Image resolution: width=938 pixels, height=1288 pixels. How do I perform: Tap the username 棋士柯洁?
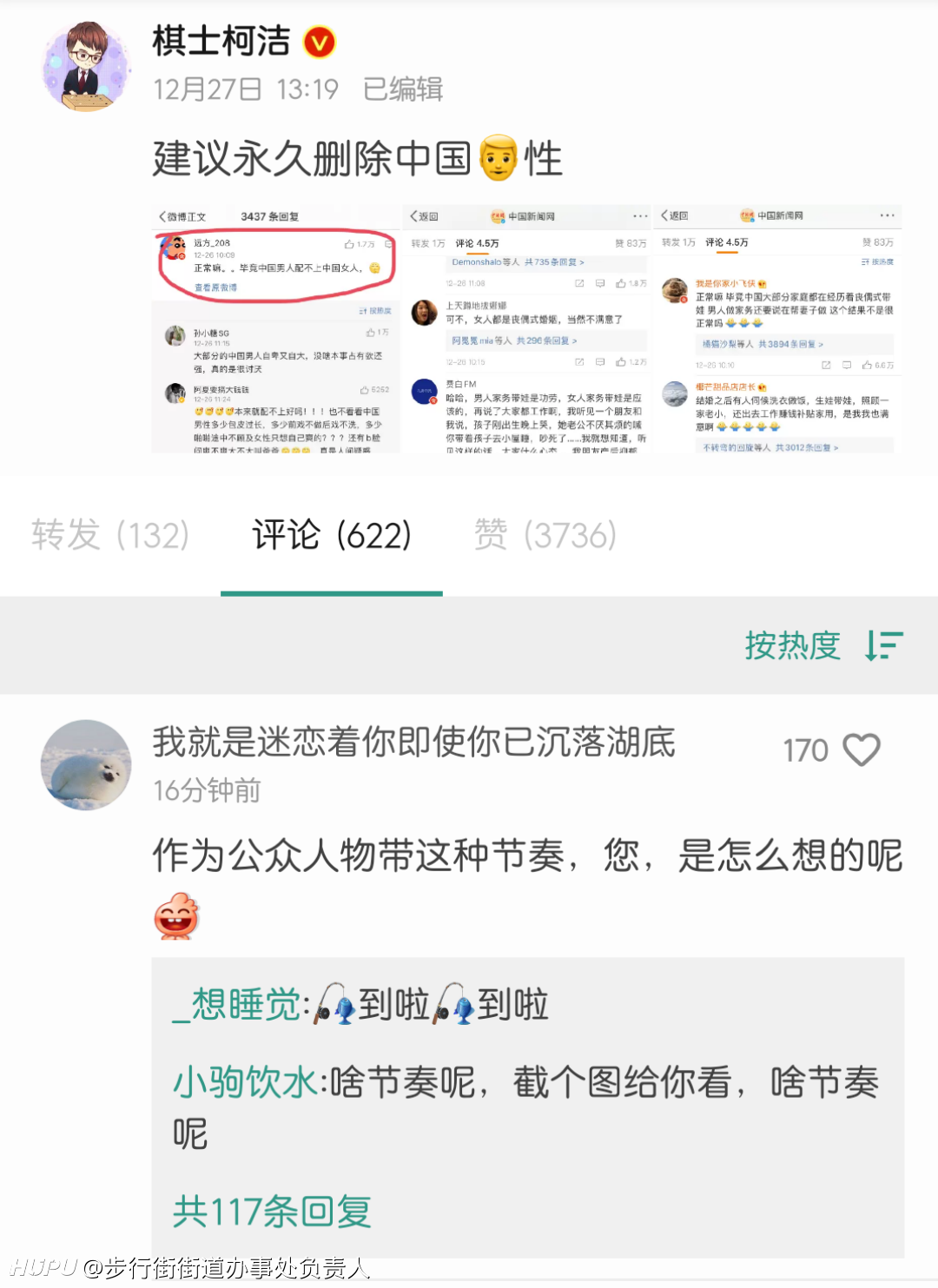pyautogui.click(x=221, y=41)
